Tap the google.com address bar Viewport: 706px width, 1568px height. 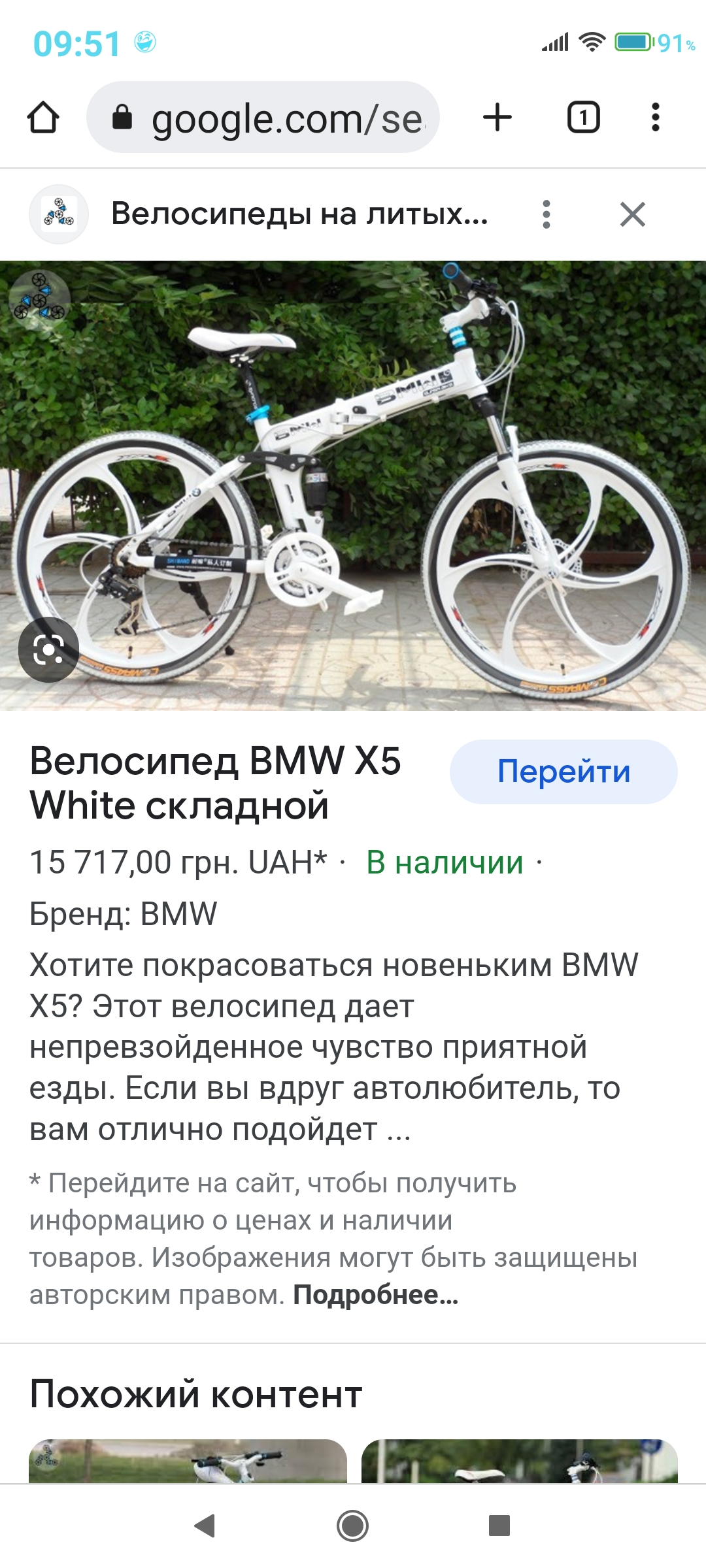tap(263, 118)
